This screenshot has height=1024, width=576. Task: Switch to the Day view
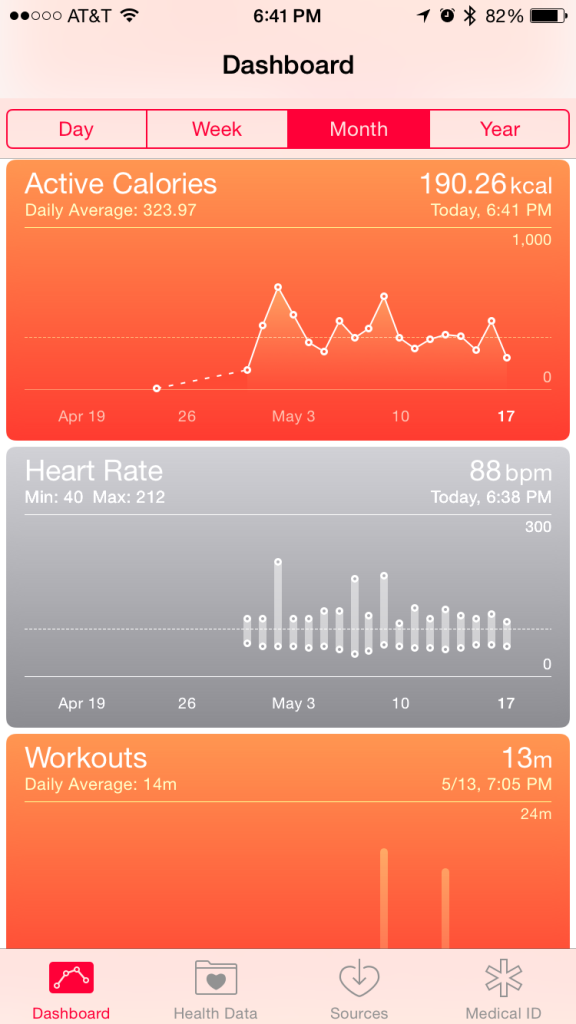point(76,129)
